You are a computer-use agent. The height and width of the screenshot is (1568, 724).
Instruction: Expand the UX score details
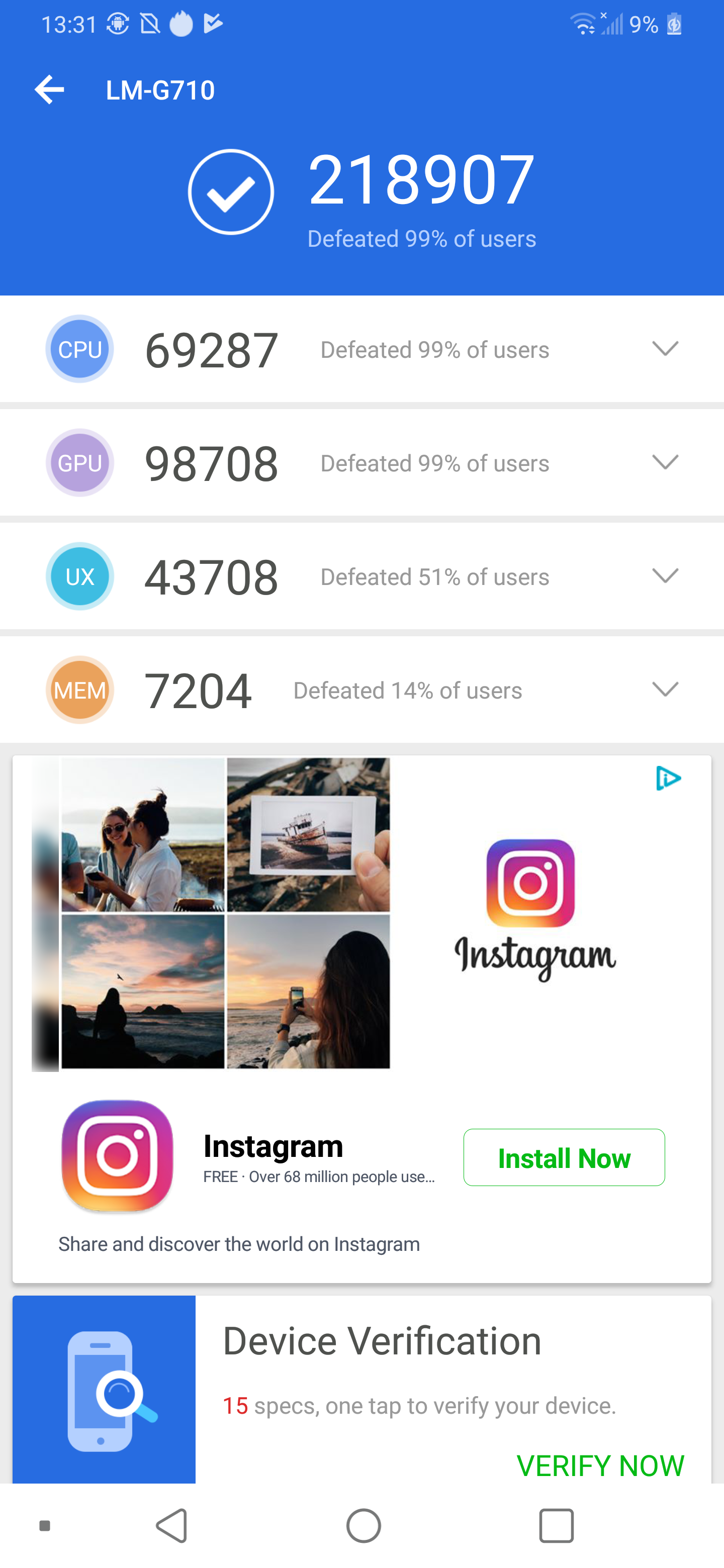coord(665,575)
